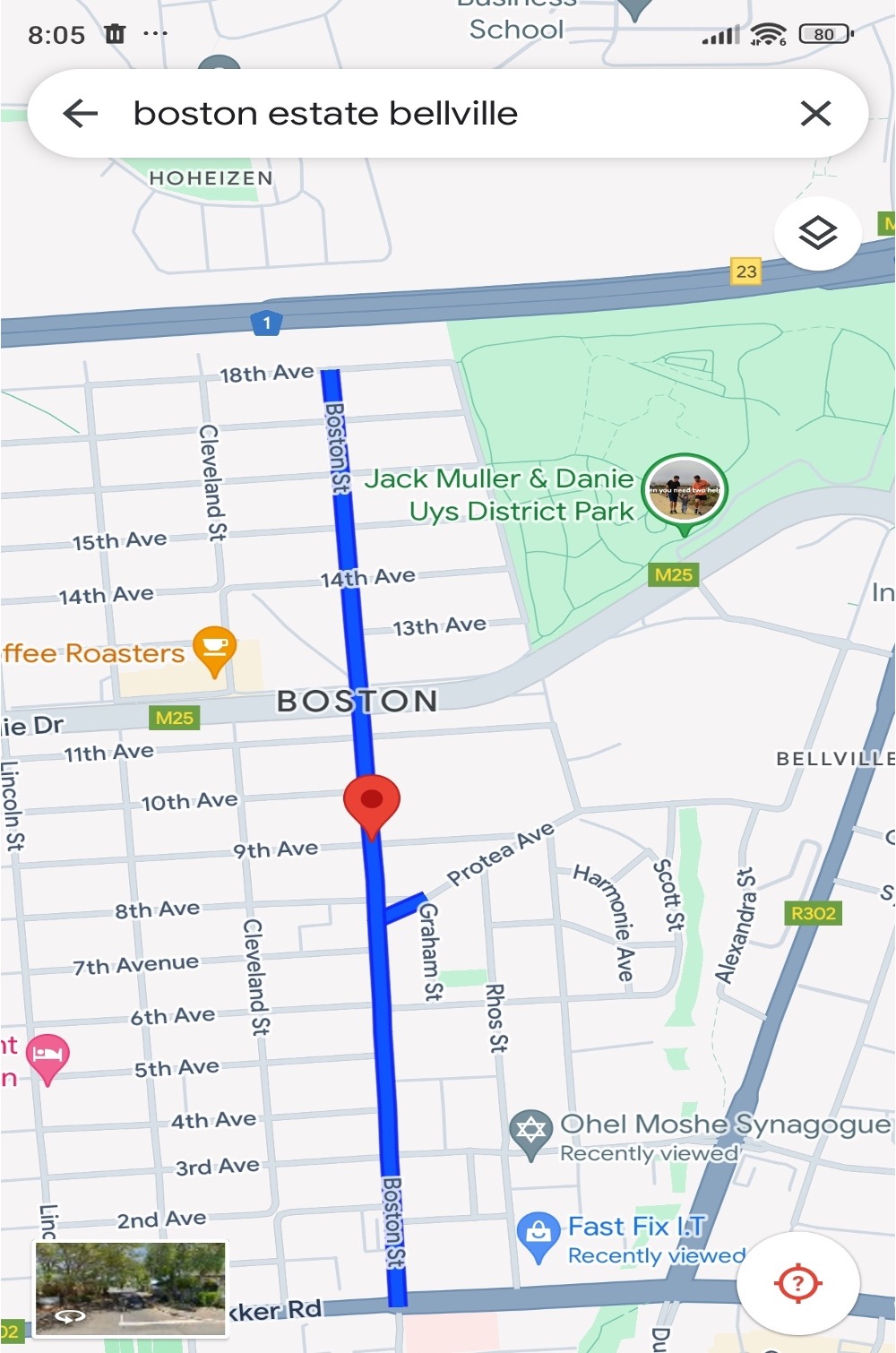
Task: Clear the search query text
Action: [x=815, y=114]
